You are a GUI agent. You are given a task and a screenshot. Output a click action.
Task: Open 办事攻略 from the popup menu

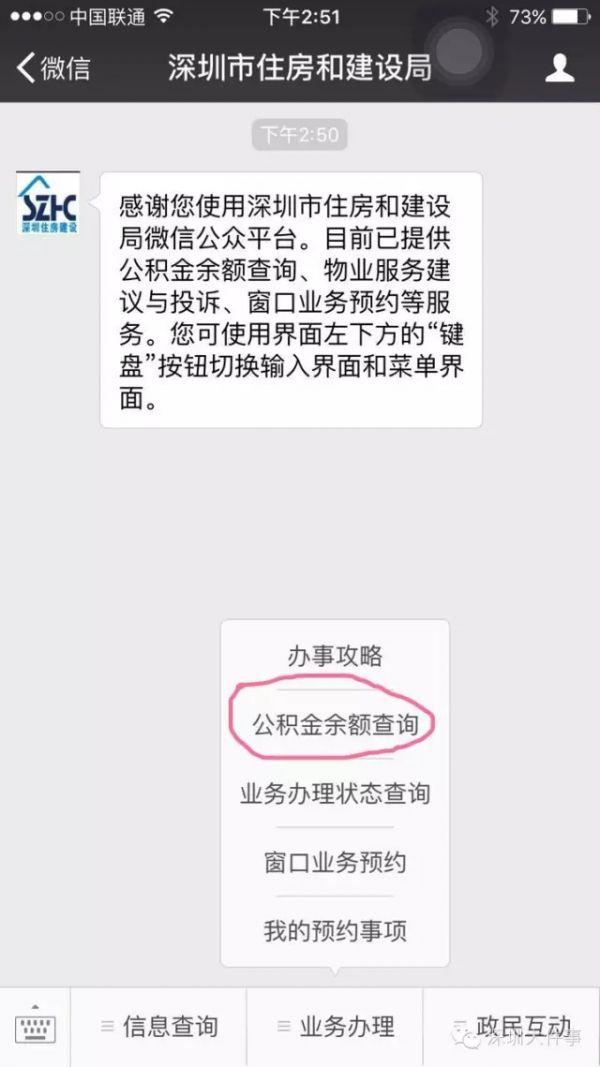(335, 656)
